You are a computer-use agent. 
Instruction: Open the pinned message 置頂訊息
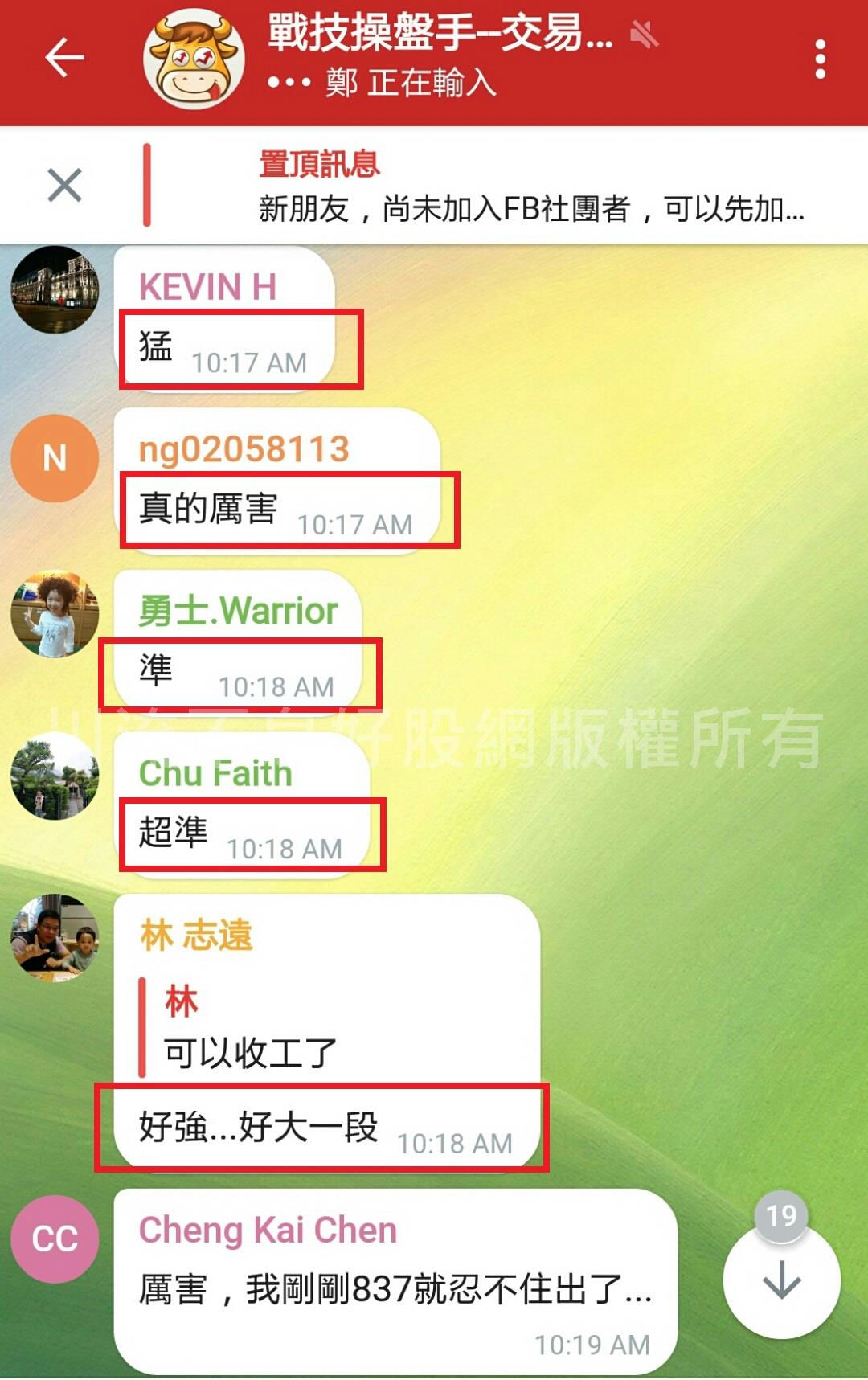click(x=530, y=186)
